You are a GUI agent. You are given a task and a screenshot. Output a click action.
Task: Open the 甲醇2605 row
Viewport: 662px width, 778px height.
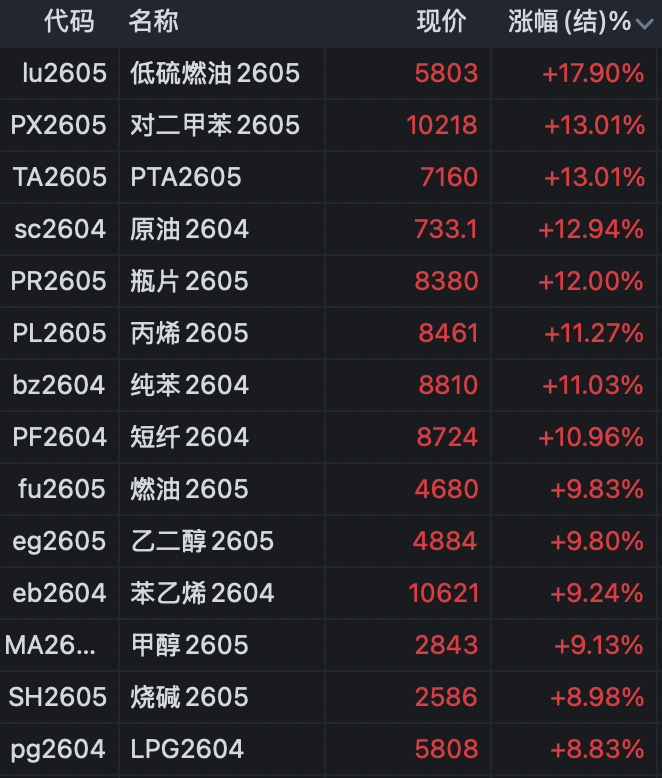click(190, 645)
